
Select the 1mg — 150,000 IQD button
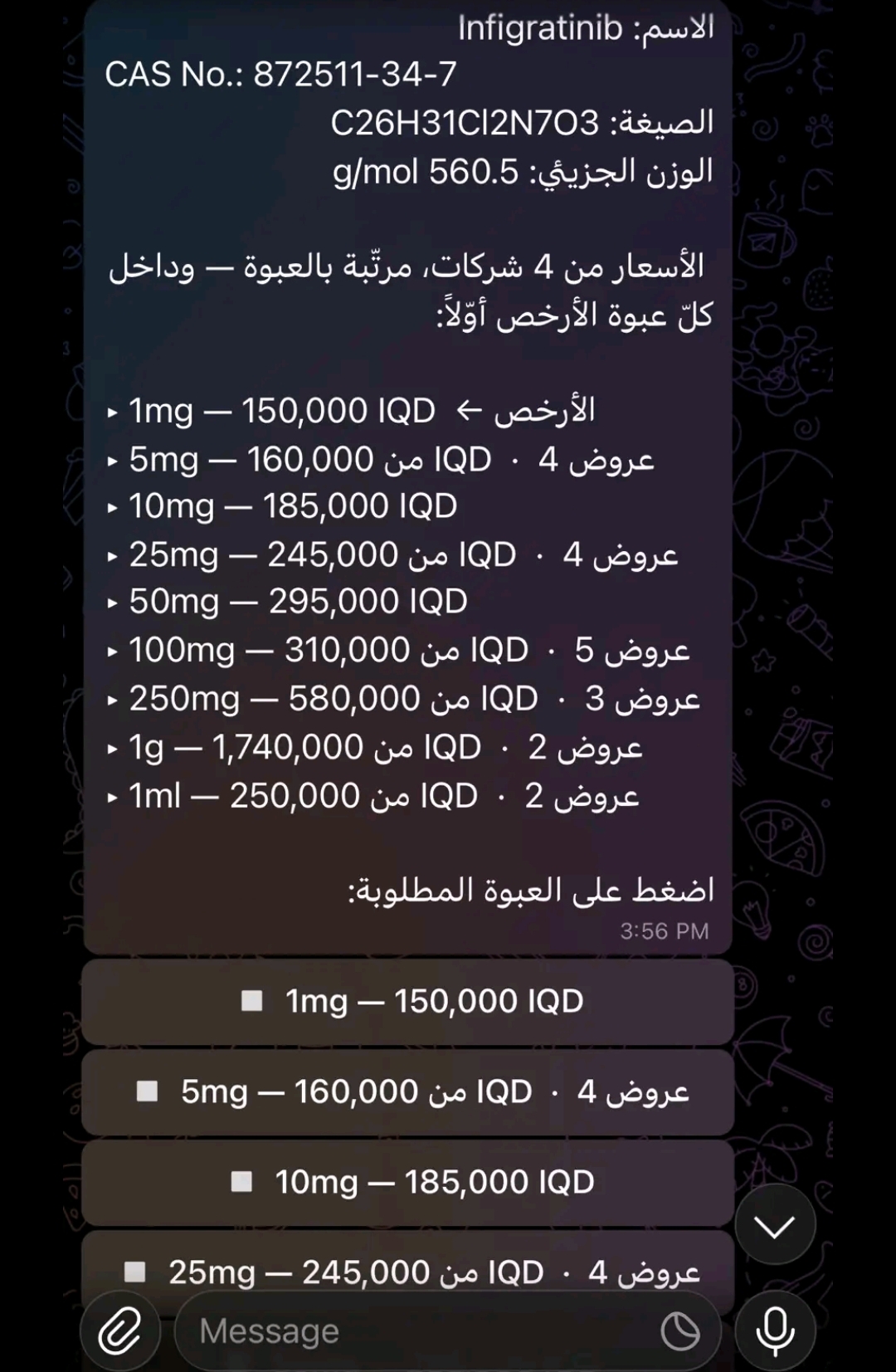click(x=407, y=1002)
